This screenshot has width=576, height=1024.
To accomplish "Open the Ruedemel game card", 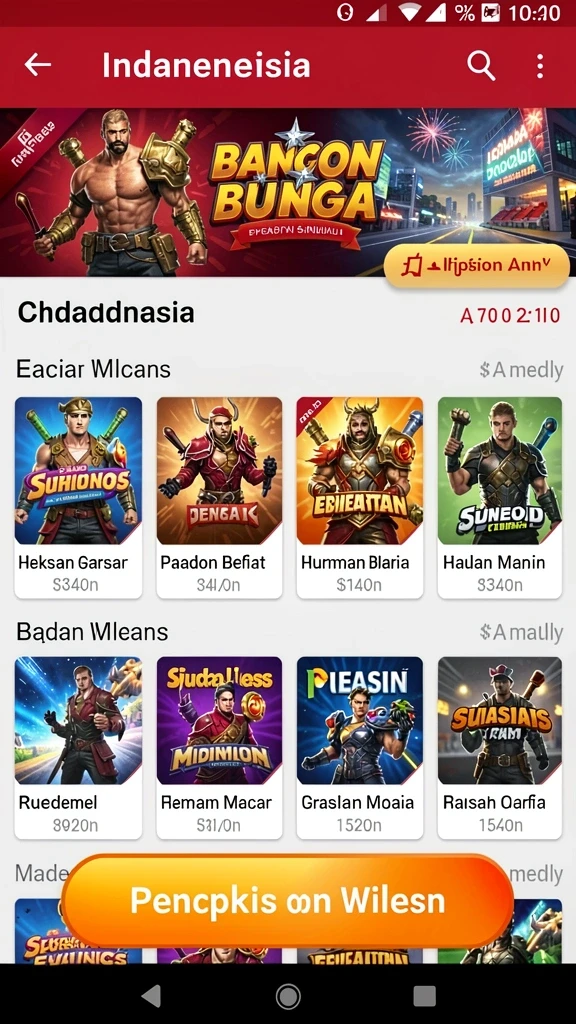I will pyautogui.click(x=78, y=748).
